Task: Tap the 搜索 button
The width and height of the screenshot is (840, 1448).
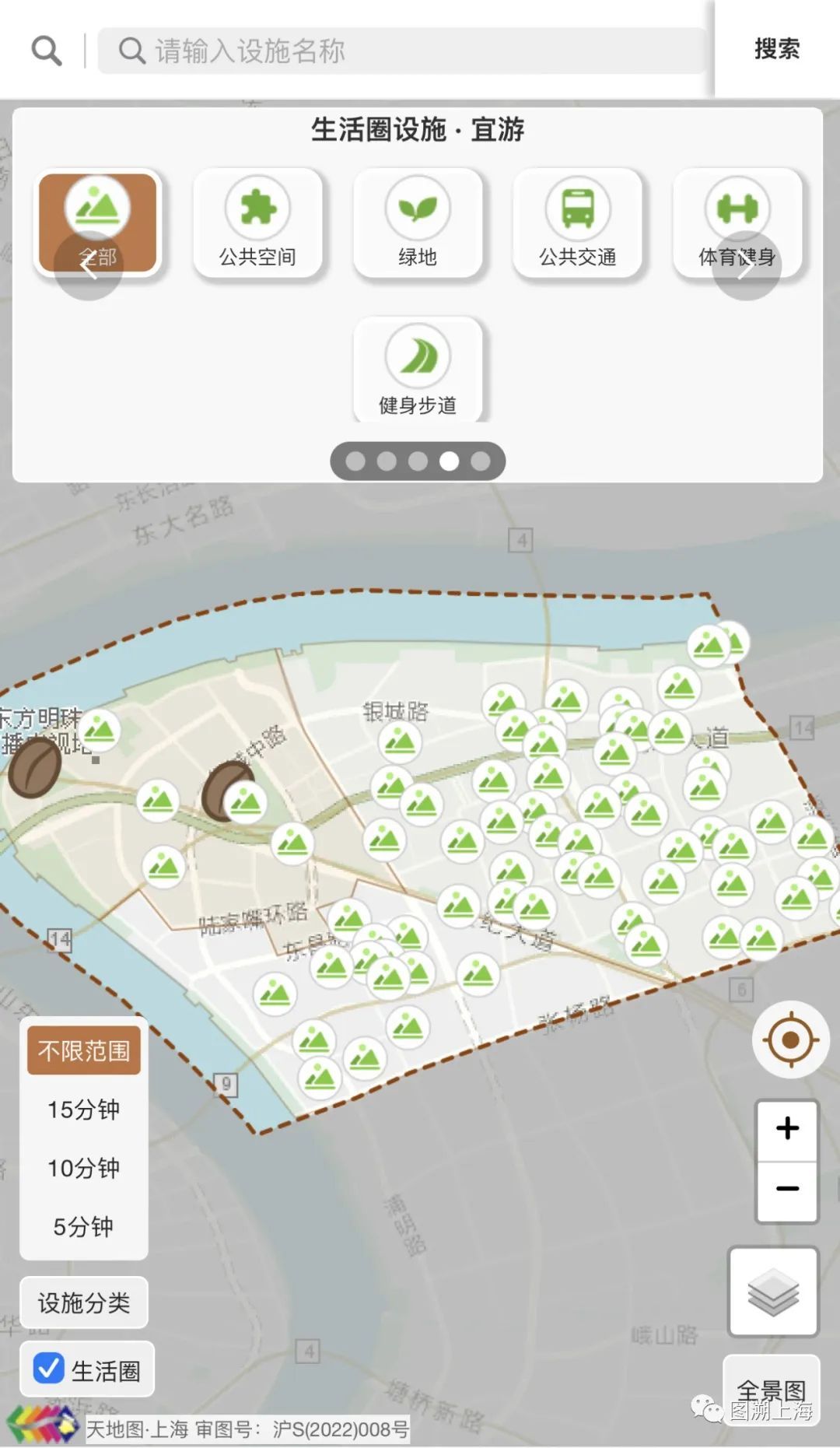Action: coord(776,49)
